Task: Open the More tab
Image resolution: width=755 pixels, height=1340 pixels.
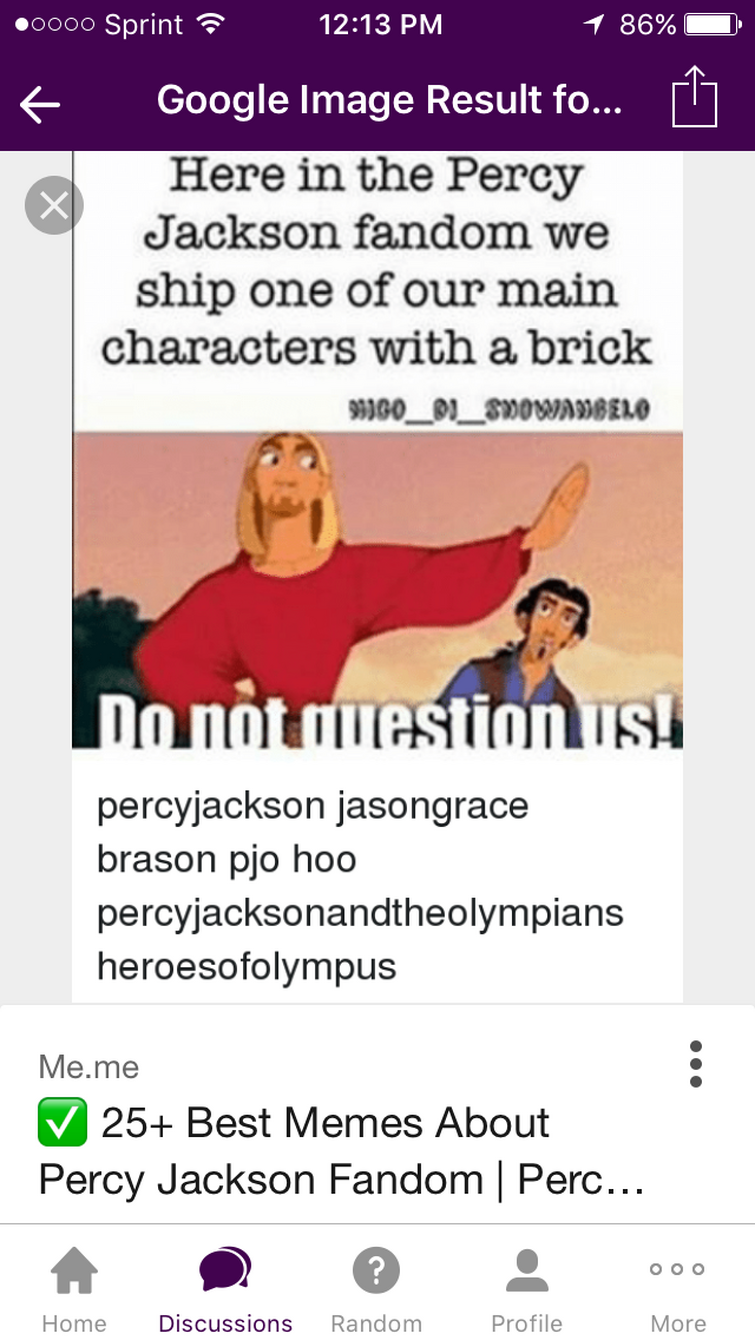Action: click(x=678, y=1290)
